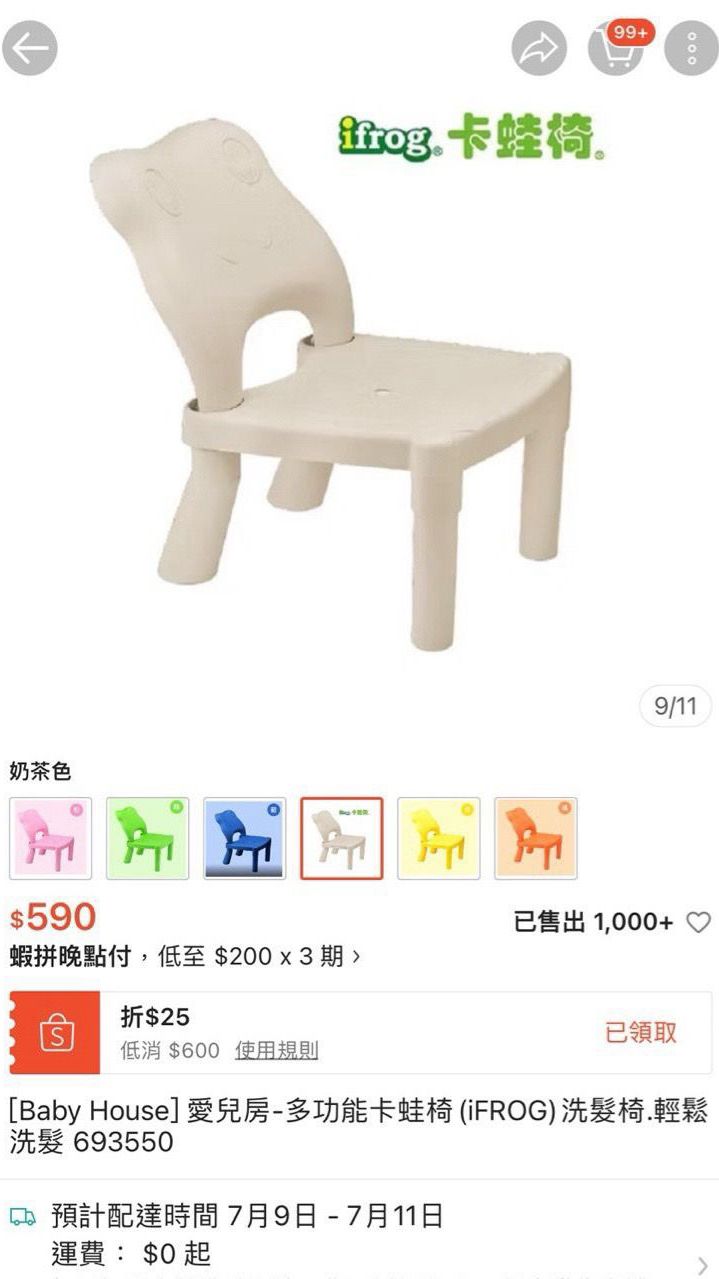Choose the yellow chair variant
Screen dimensions: 719x1279
click(439, 838)
